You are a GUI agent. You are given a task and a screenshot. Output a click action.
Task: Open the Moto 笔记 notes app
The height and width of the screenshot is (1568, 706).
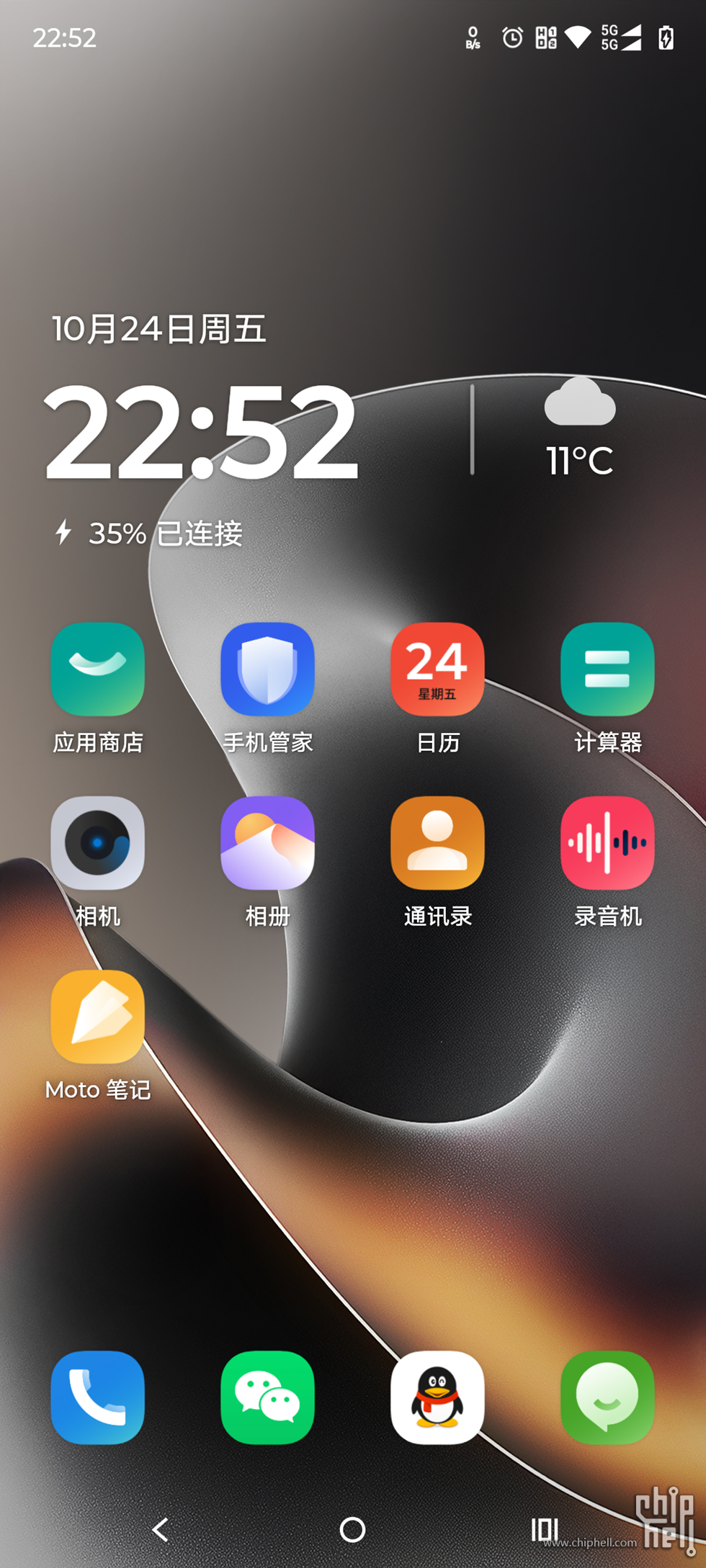(97, 1017)
